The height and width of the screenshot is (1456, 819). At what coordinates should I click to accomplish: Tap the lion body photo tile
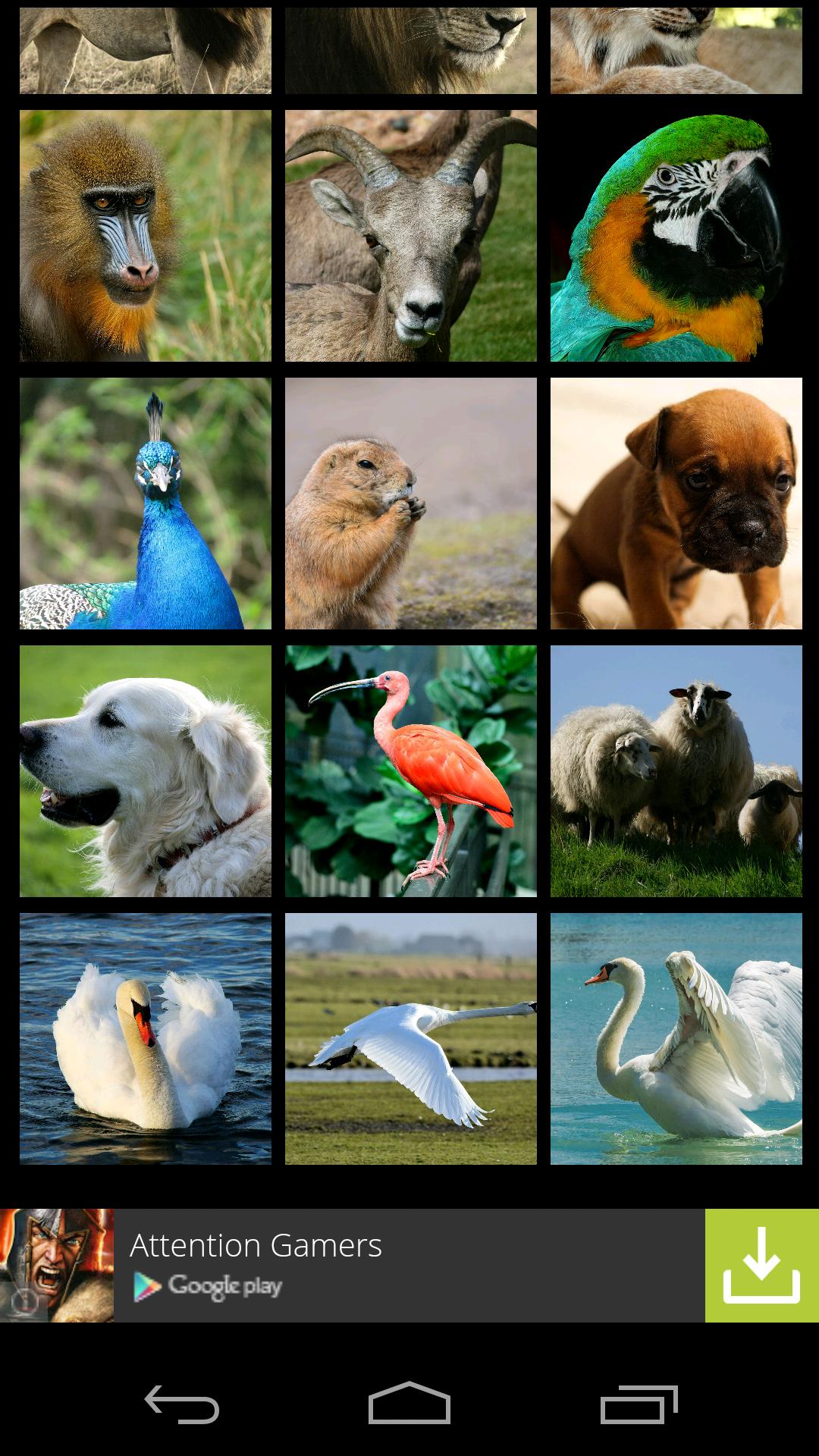tap(145, 51)
